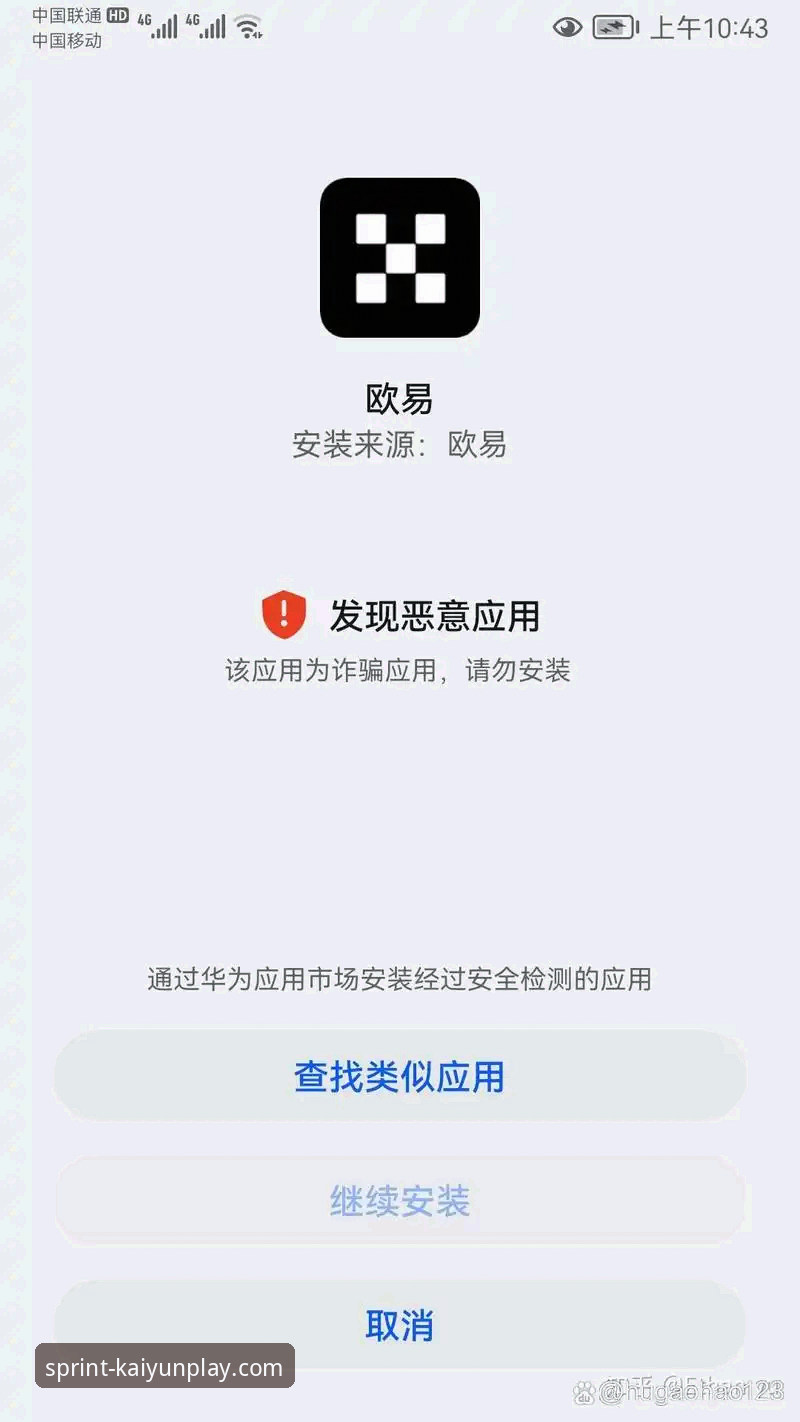The image size is (800, 1422).
Task: Tap the Huawei AppGallery safety tip text
Action: point(399,980)
